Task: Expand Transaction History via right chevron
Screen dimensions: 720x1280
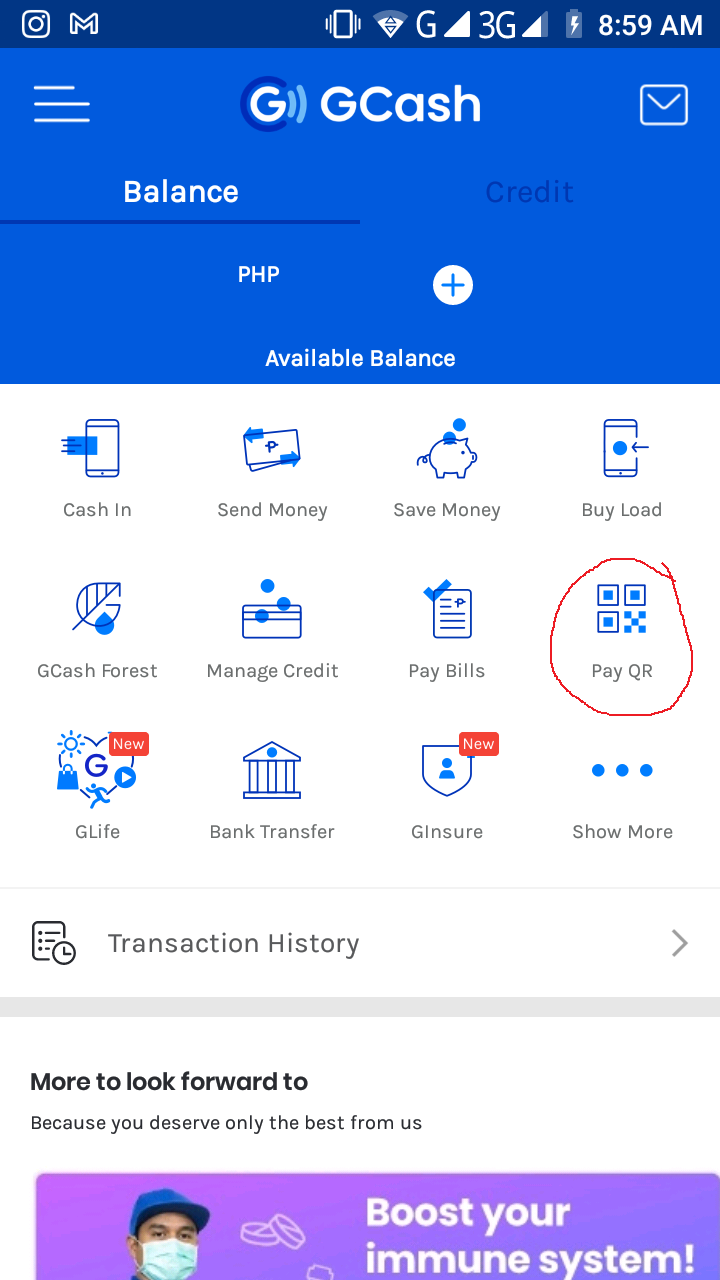Action: tap(681, 942)
